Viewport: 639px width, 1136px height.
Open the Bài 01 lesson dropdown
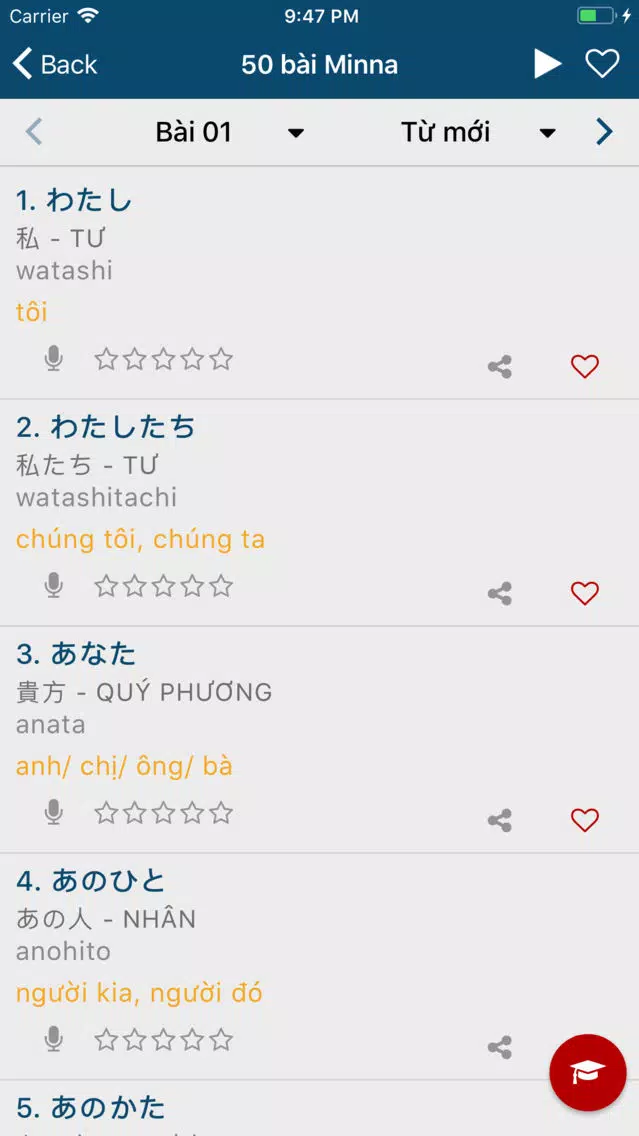pos(230,132)
